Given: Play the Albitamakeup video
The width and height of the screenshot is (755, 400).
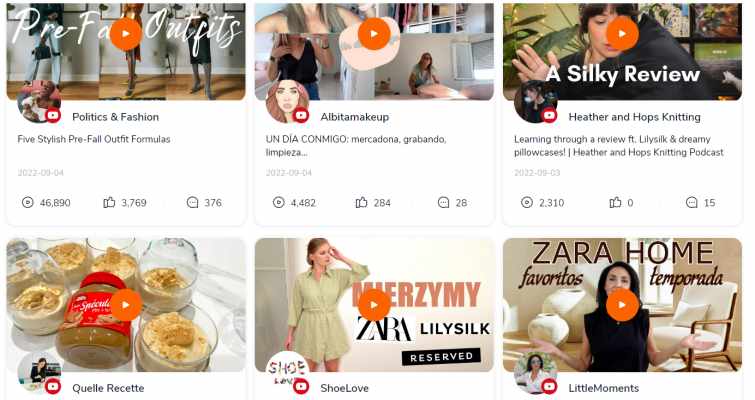Looking at the screenshot, I should coord(373,34).
